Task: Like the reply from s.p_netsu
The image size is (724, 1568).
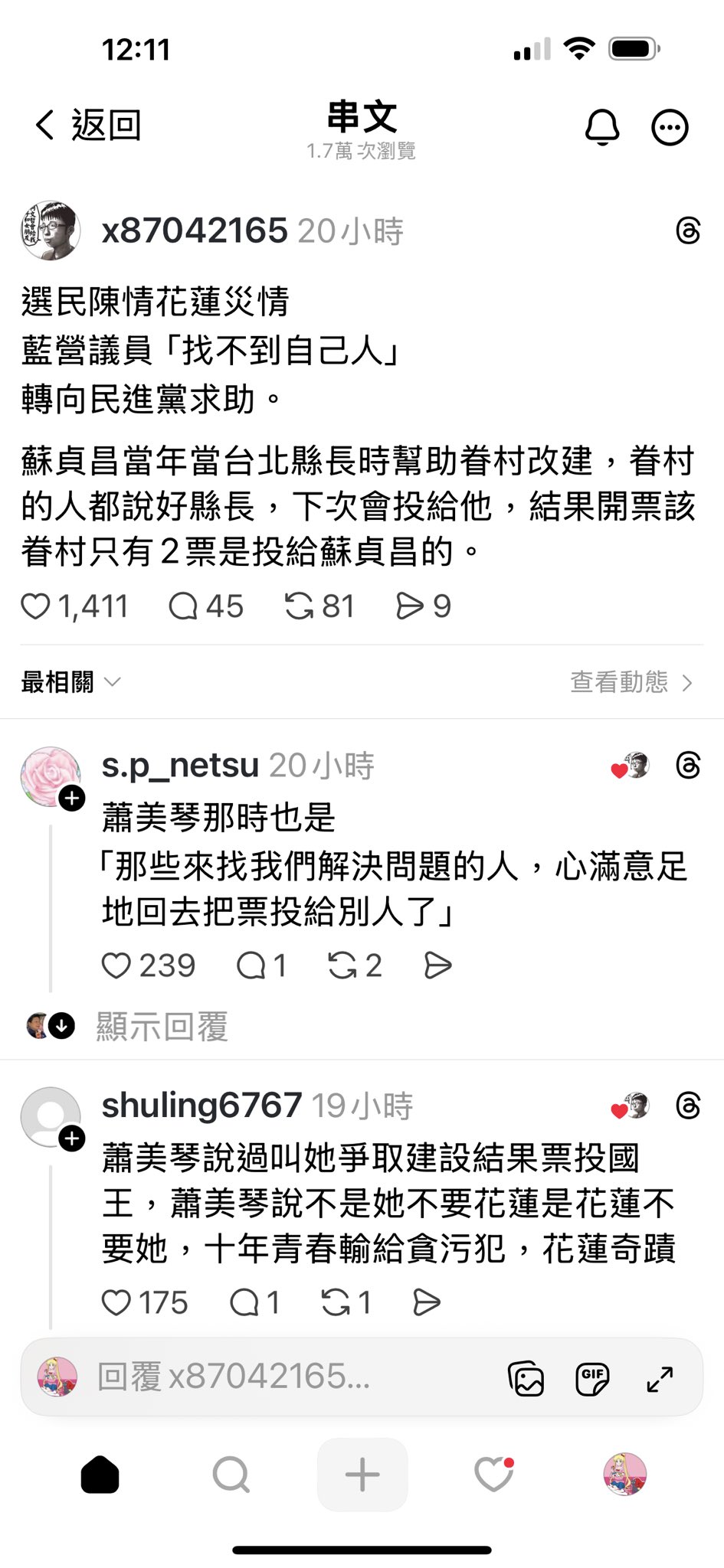Action: [149, 965]
